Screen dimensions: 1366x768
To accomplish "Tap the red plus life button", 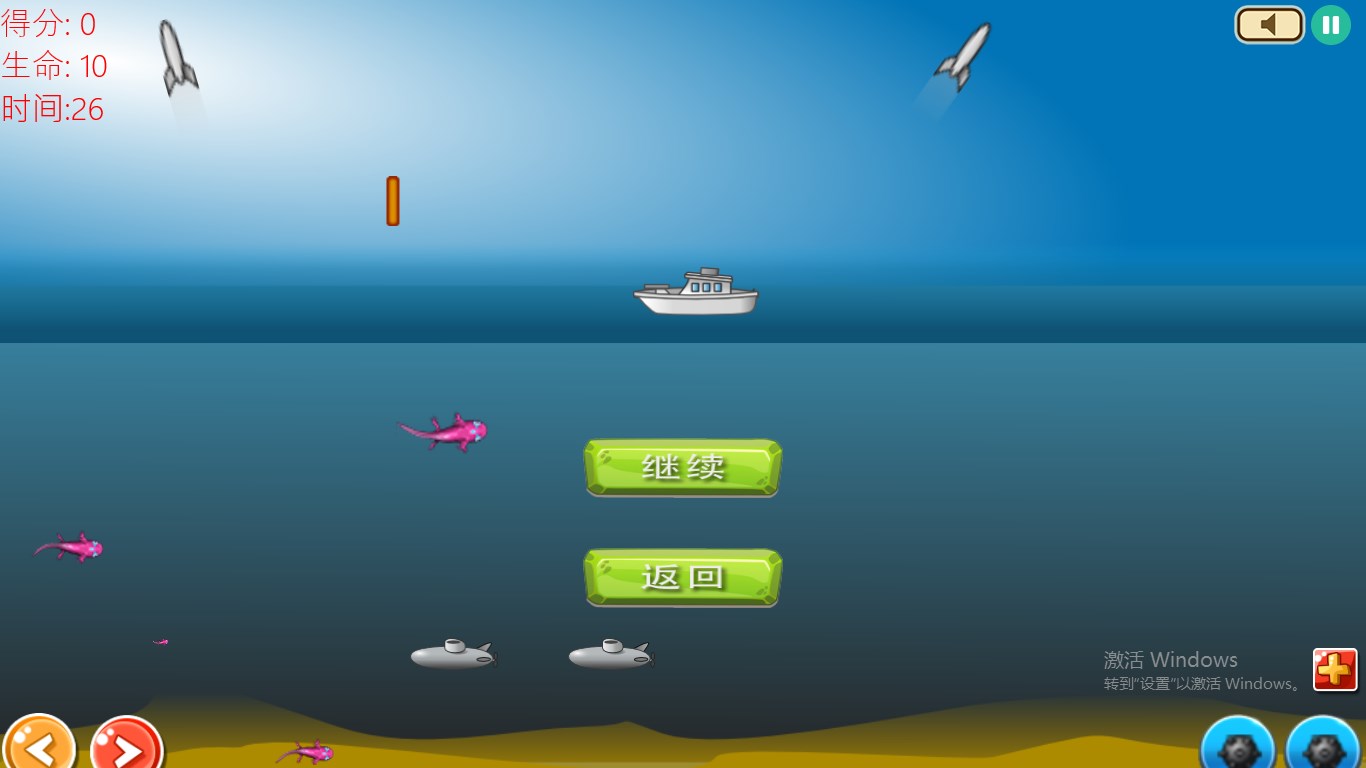I will coord(1335,669).
